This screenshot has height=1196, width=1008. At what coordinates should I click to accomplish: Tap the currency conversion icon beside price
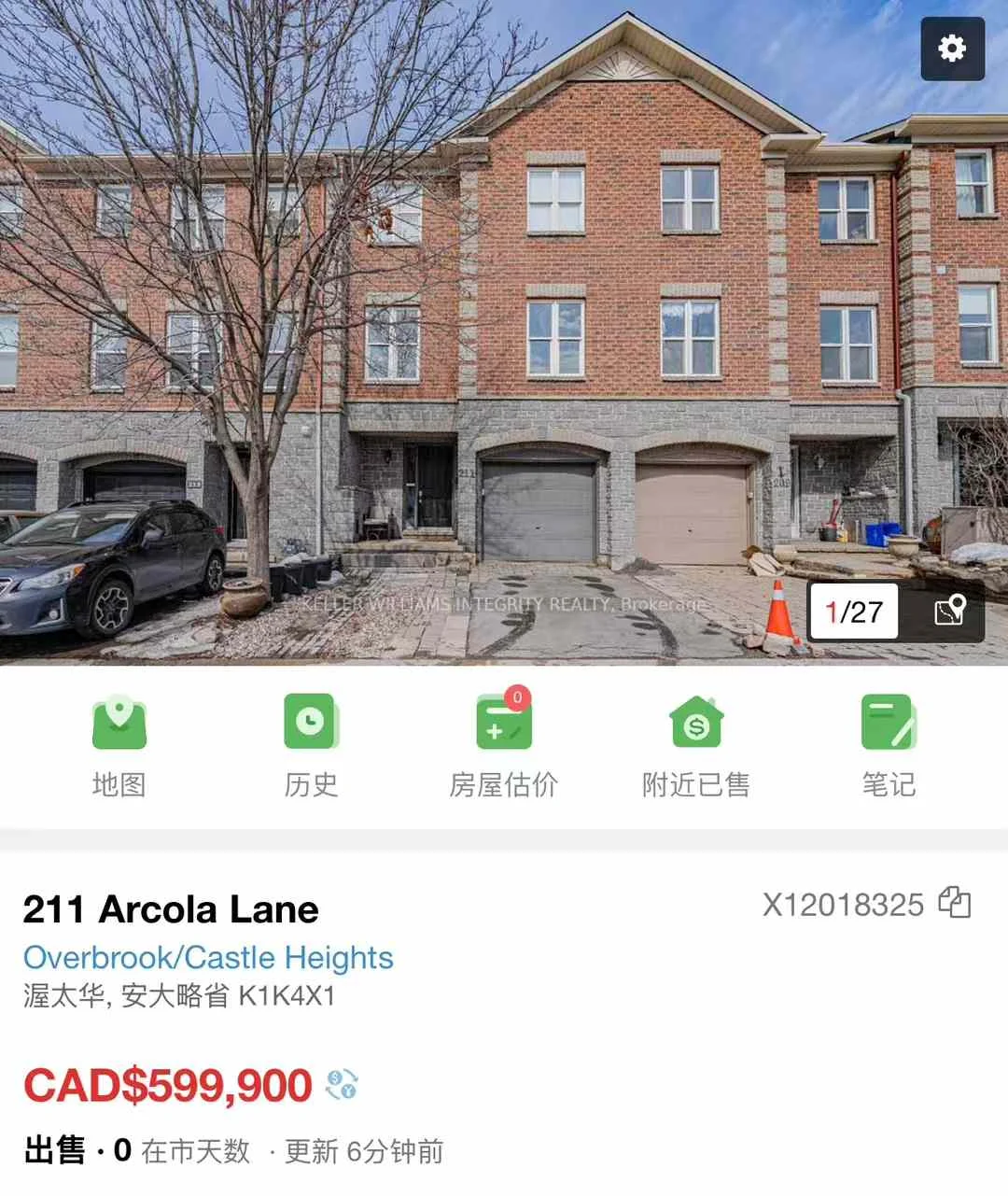pyautogui.click(x=342, y=1085)
